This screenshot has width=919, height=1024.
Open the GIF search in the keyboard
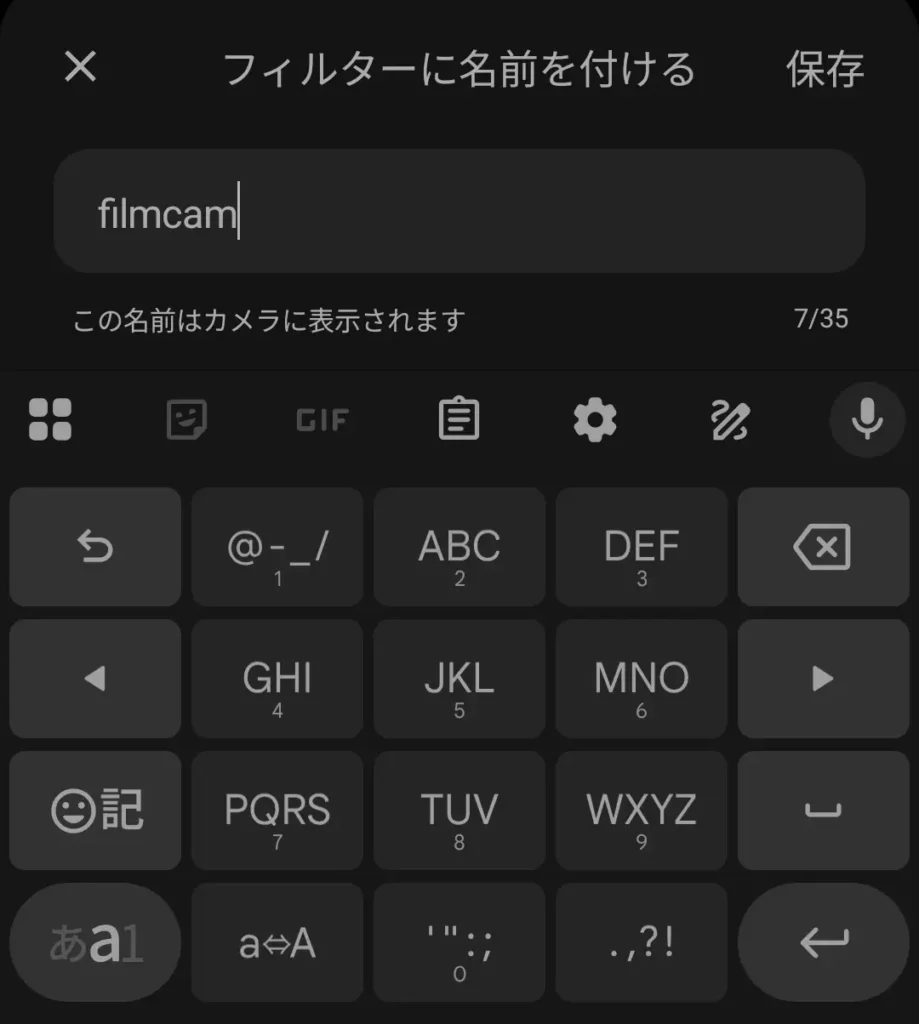point(322,420)
